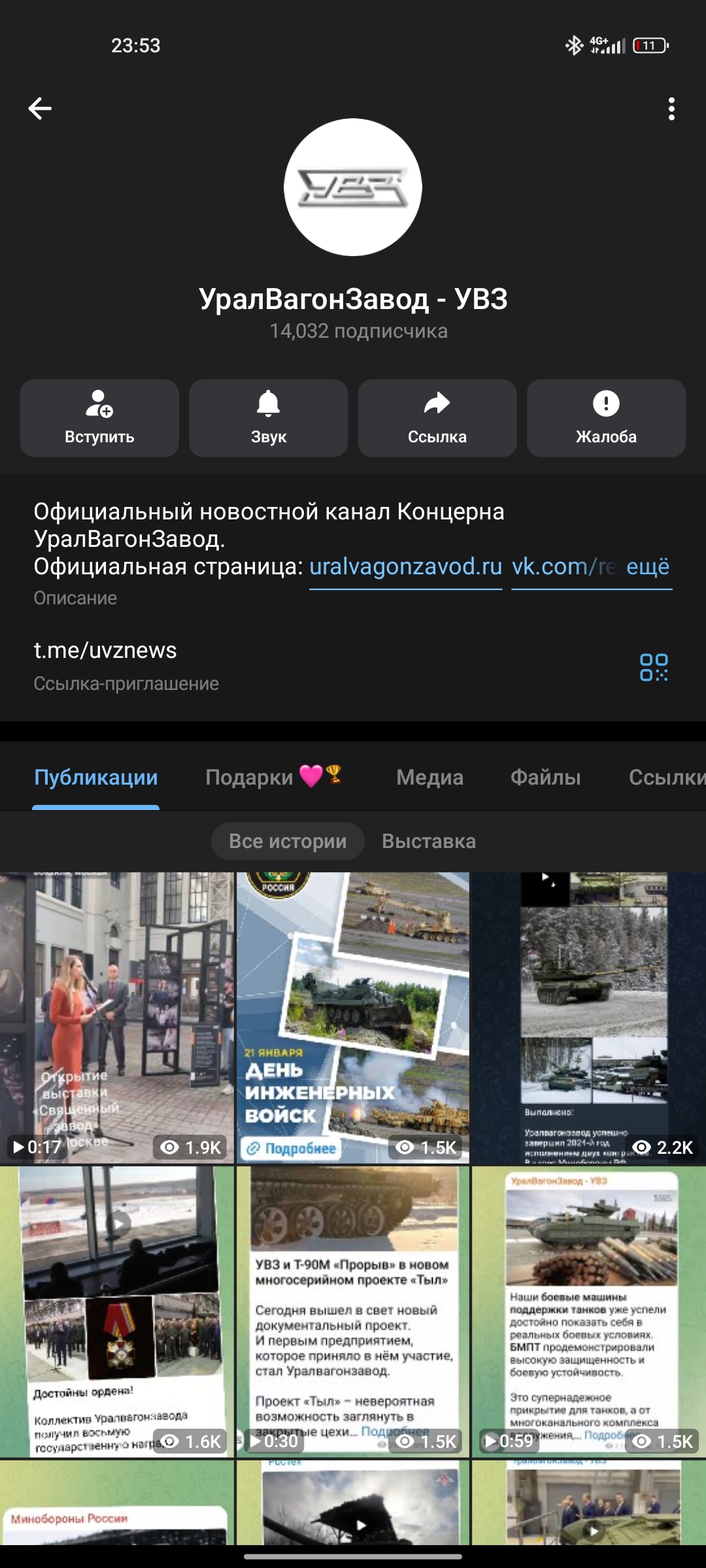Open the Достойны ордена story

point(117,1311)
